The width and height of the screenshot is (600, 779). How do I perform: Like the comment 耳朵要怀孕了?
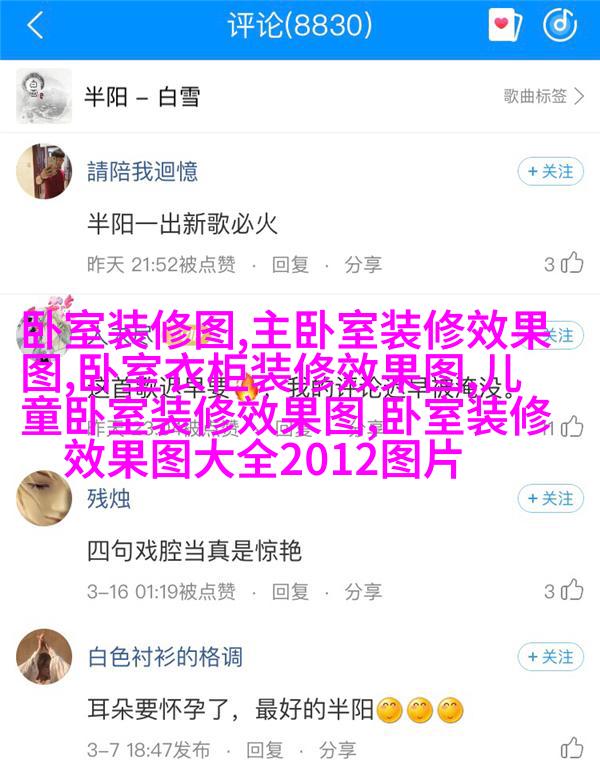tap(571, 749)
